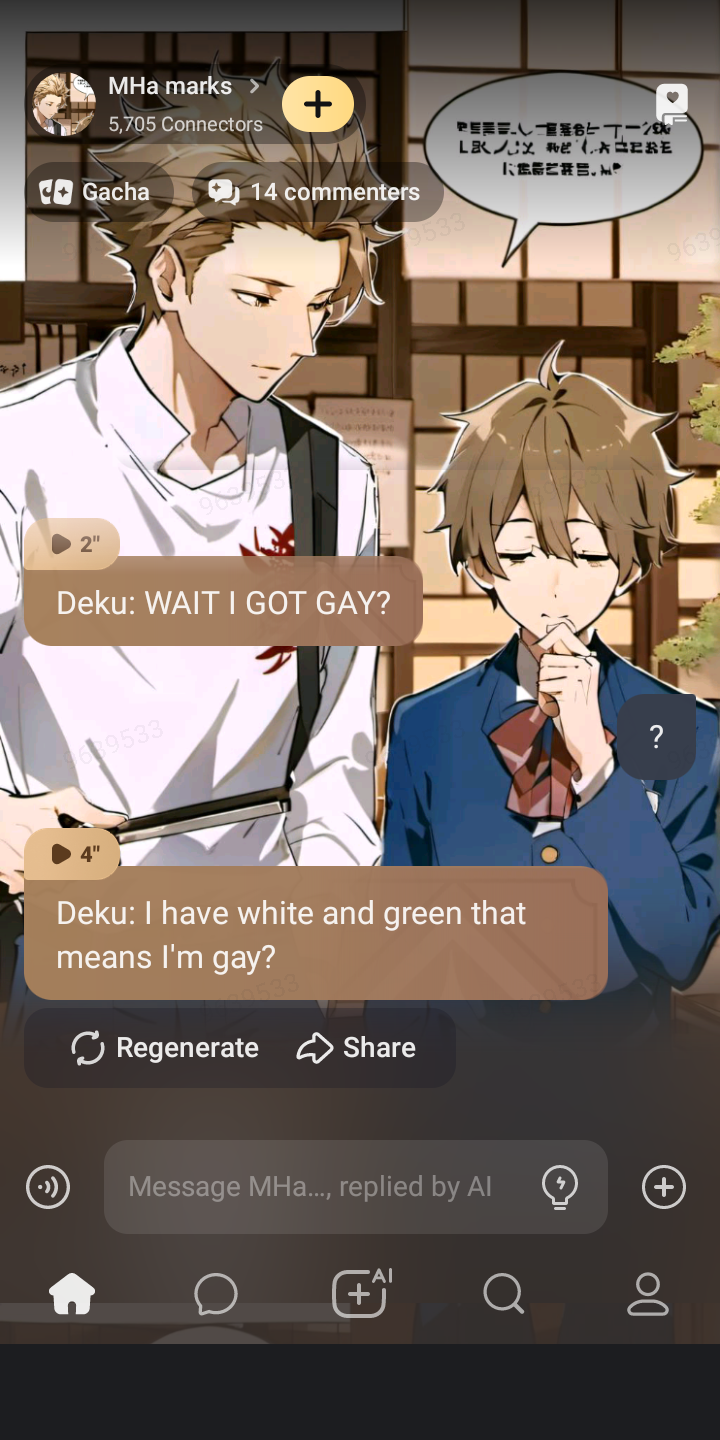The image size is (720, 1440).
Task: Switch to the Chats tab
Action: (x=216, y=1294)
